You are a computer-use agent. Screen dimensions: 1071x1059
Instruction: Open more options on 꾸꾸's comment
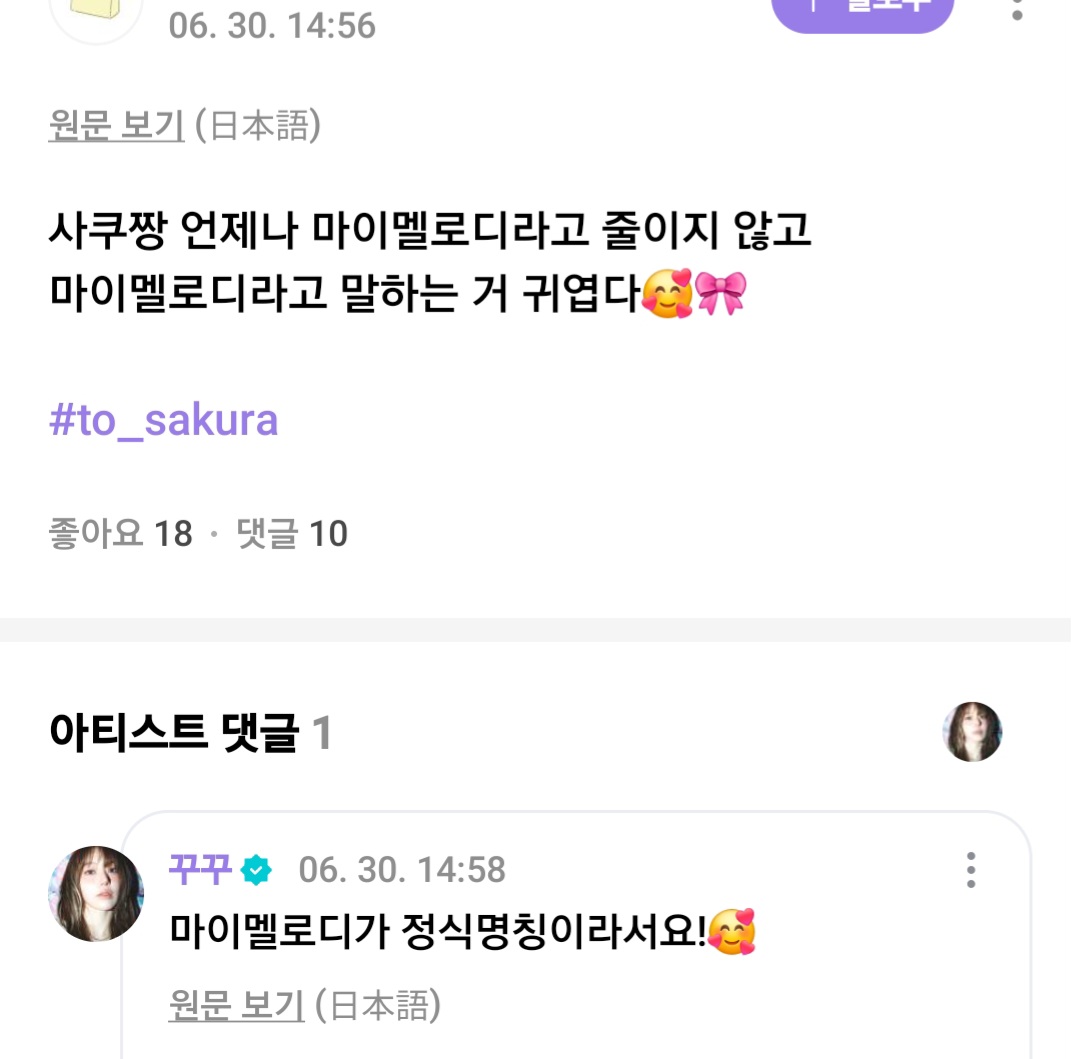[x=970, y=870]
